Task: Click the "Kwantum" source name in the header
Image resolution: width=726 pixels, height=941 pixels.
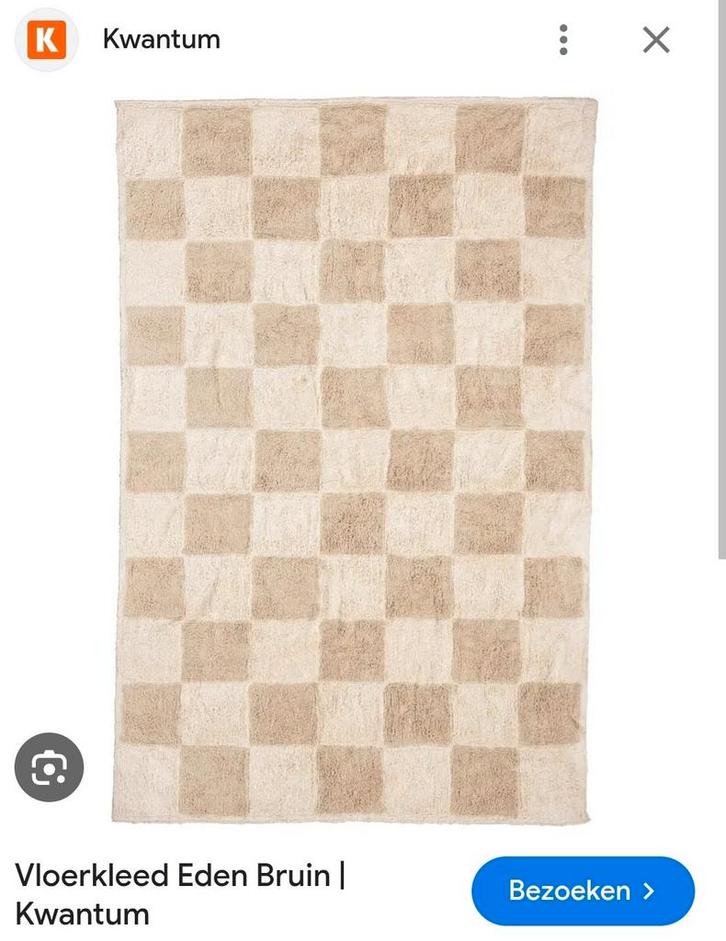Action: tap(160, 40)
